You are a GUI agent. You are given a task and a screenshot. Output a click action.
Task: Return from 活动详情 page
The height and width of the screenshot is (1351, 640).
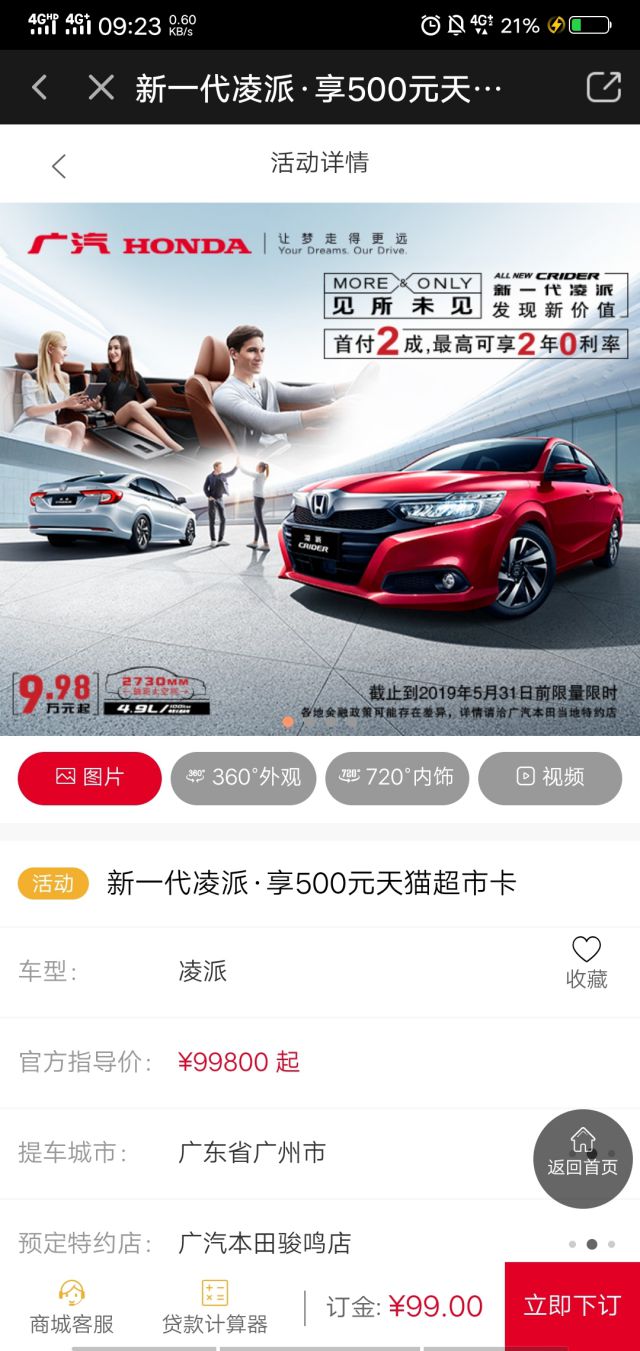coord(59,166)
